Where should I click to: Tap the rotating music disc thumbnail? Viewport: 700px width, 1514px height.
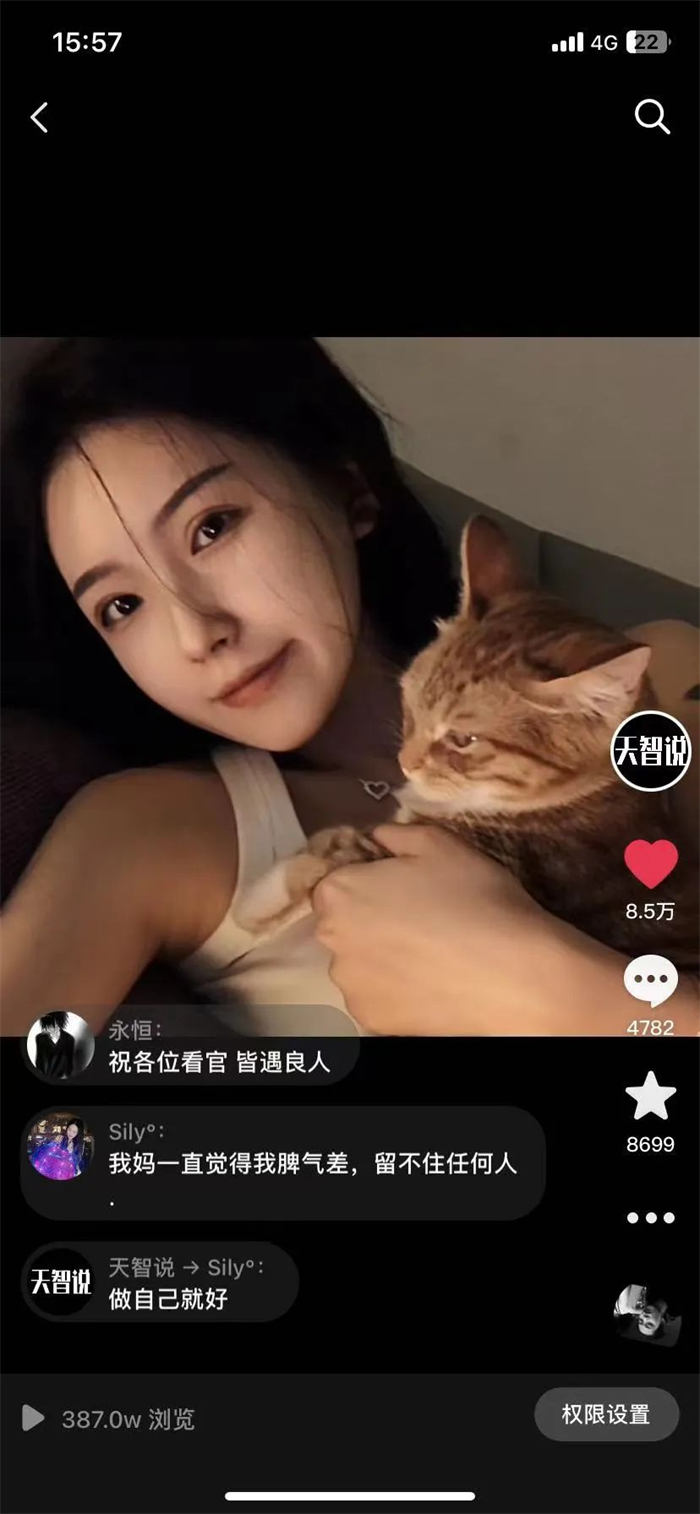point(647,1315)
